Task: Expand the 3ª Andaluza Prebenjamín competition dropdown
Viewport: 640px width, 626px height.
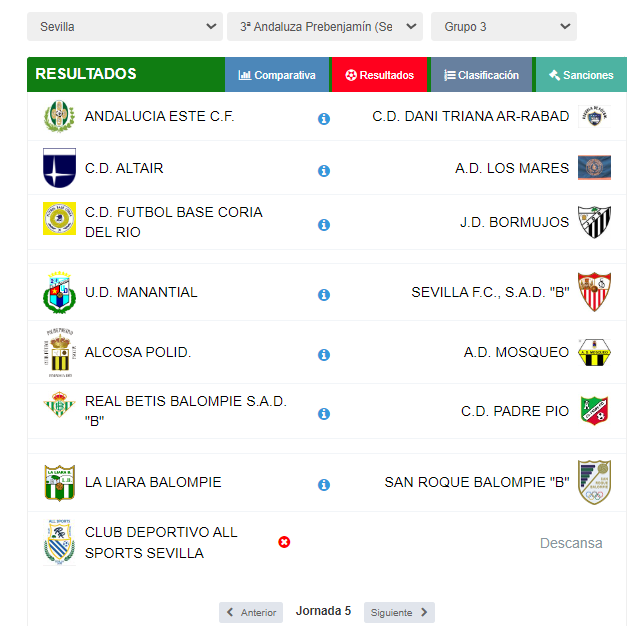Action: tap(325, 27)
